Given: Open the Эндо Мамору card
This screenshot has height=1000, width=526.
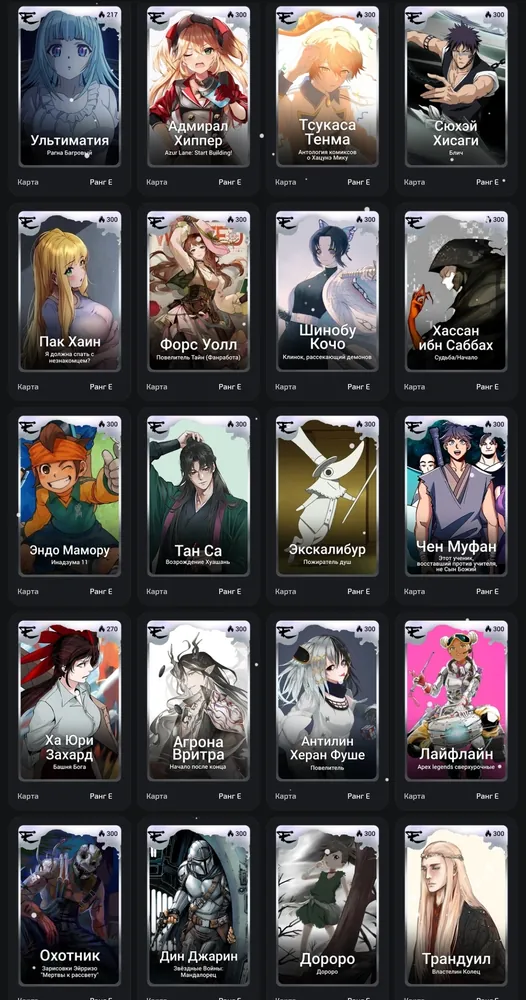Looking at the screenshot, I should [x=69, y=496].
